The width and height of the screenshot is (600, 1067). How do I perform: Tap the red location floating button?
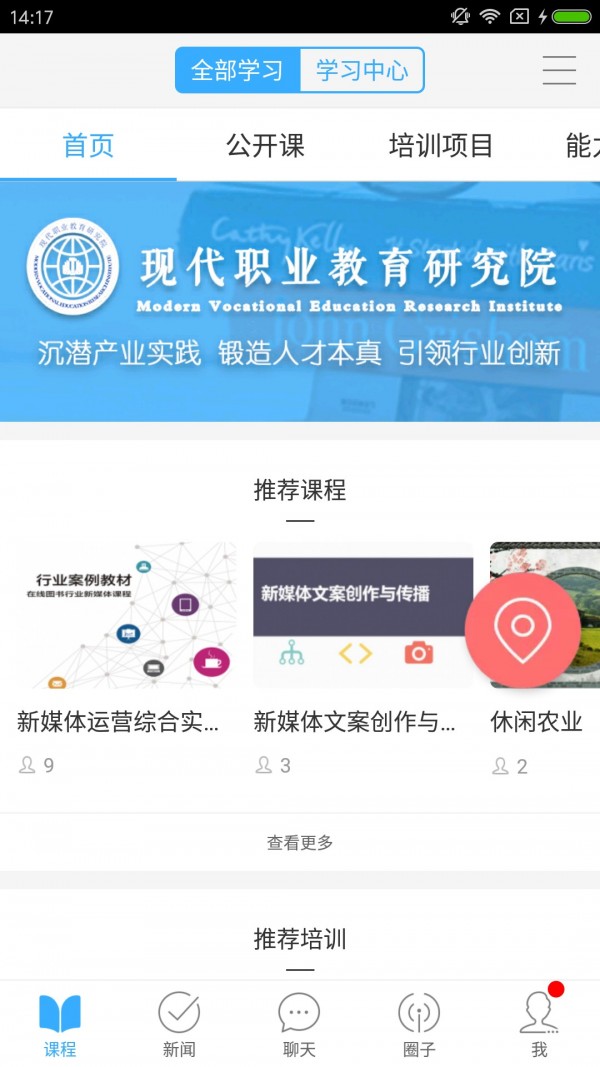point(522,630)
